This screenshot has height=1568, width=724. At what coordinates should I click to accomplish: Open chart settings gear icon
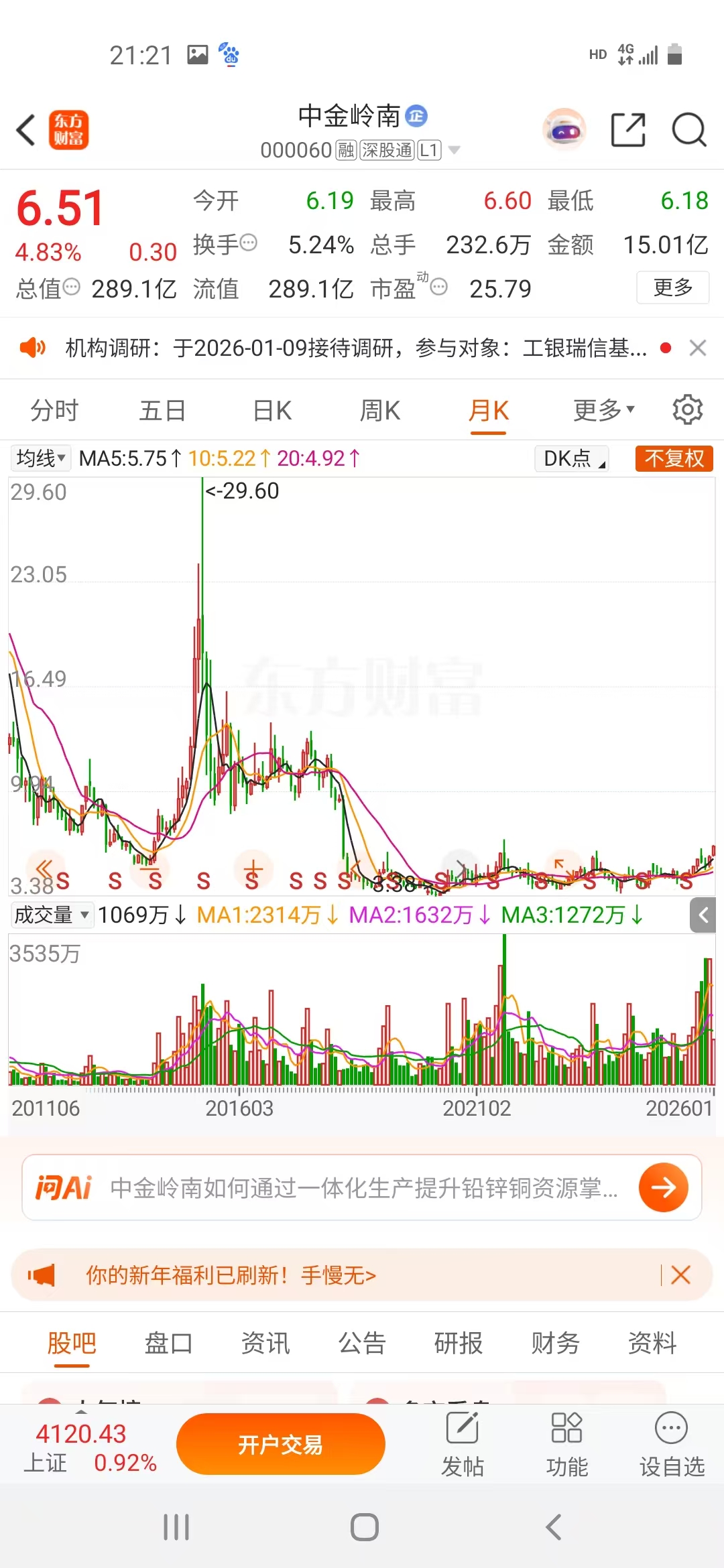(687, 410)
